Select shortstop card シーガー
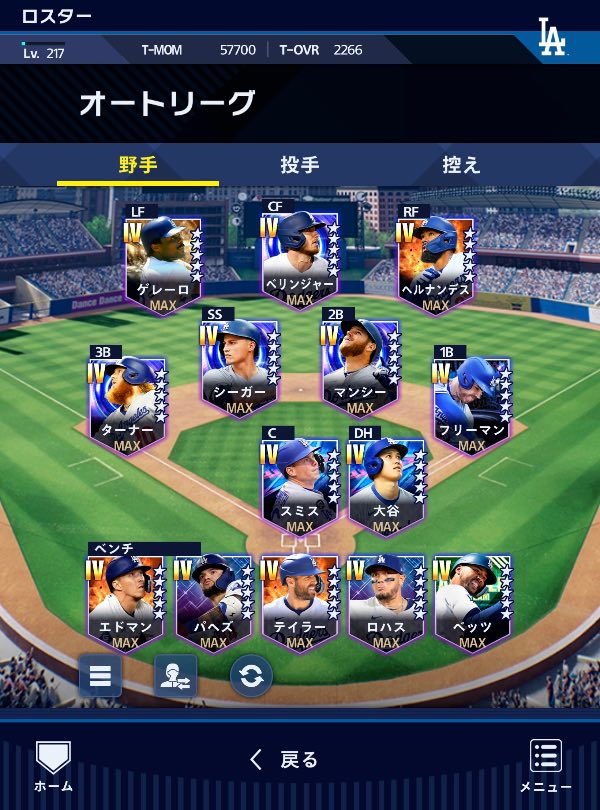The height and width of the screenshot is (810, 600). 240,366
